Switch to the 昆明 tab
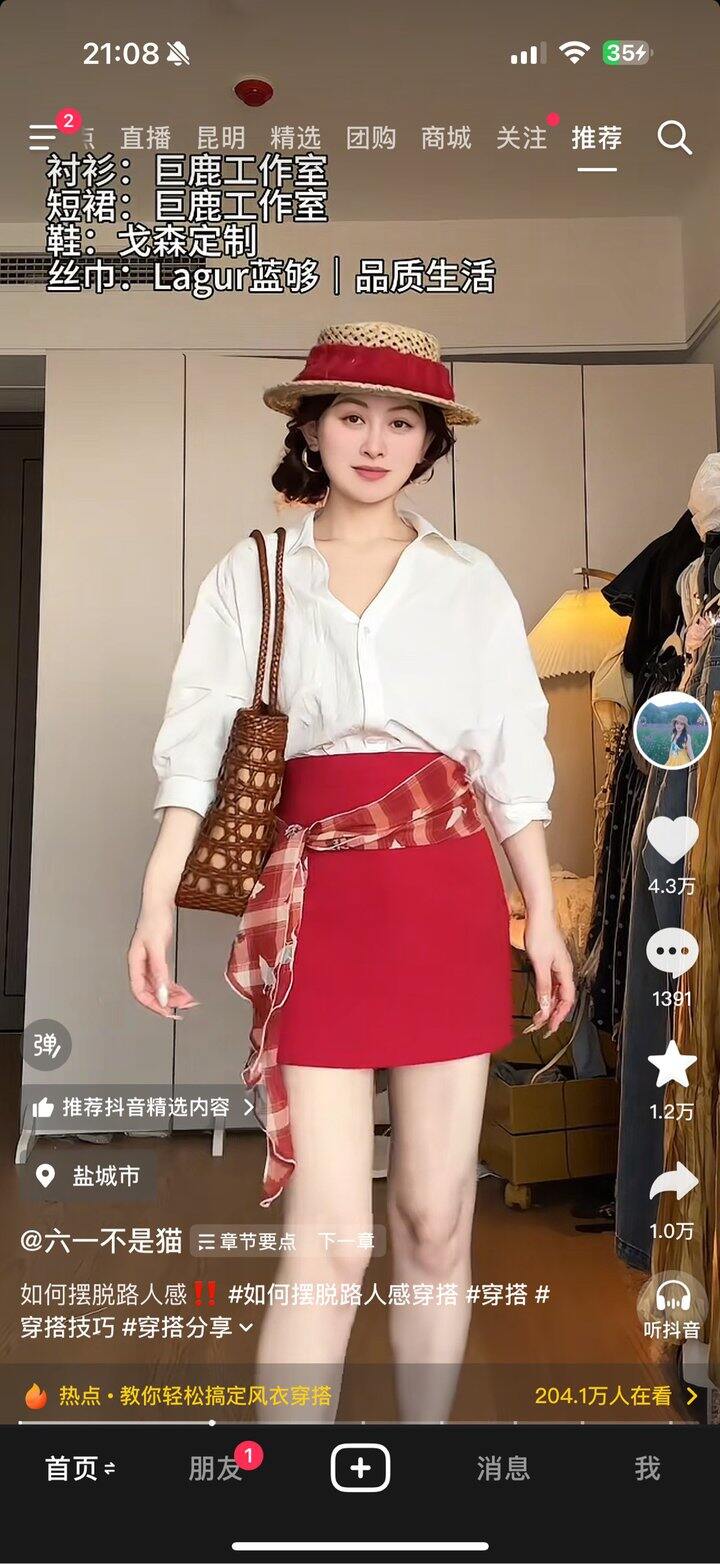The height and width of the screenshot is (1564, 720). coord(220,138)
